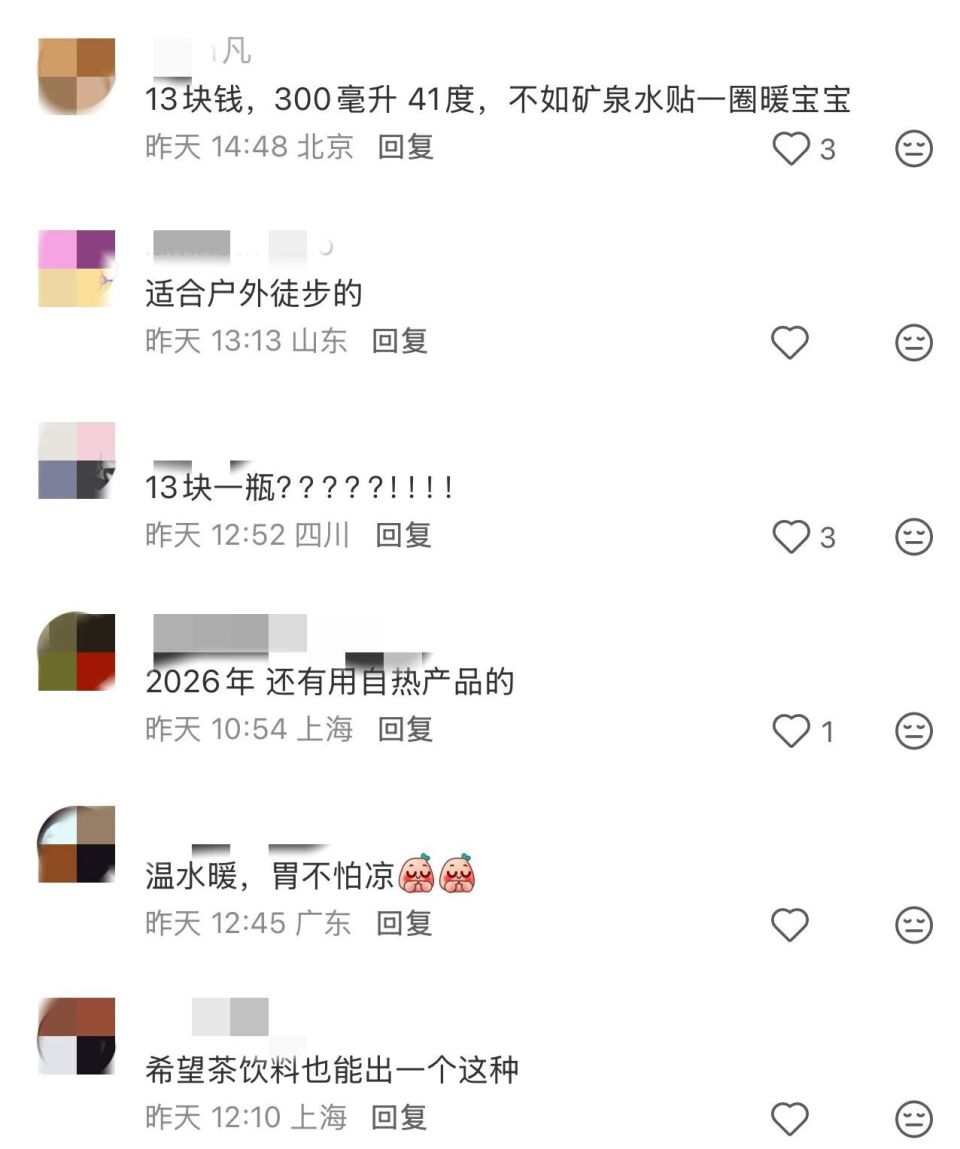Toggle like on "13块一瓶????!!!!" comment

pyautogui.click(x=792, y=534)
